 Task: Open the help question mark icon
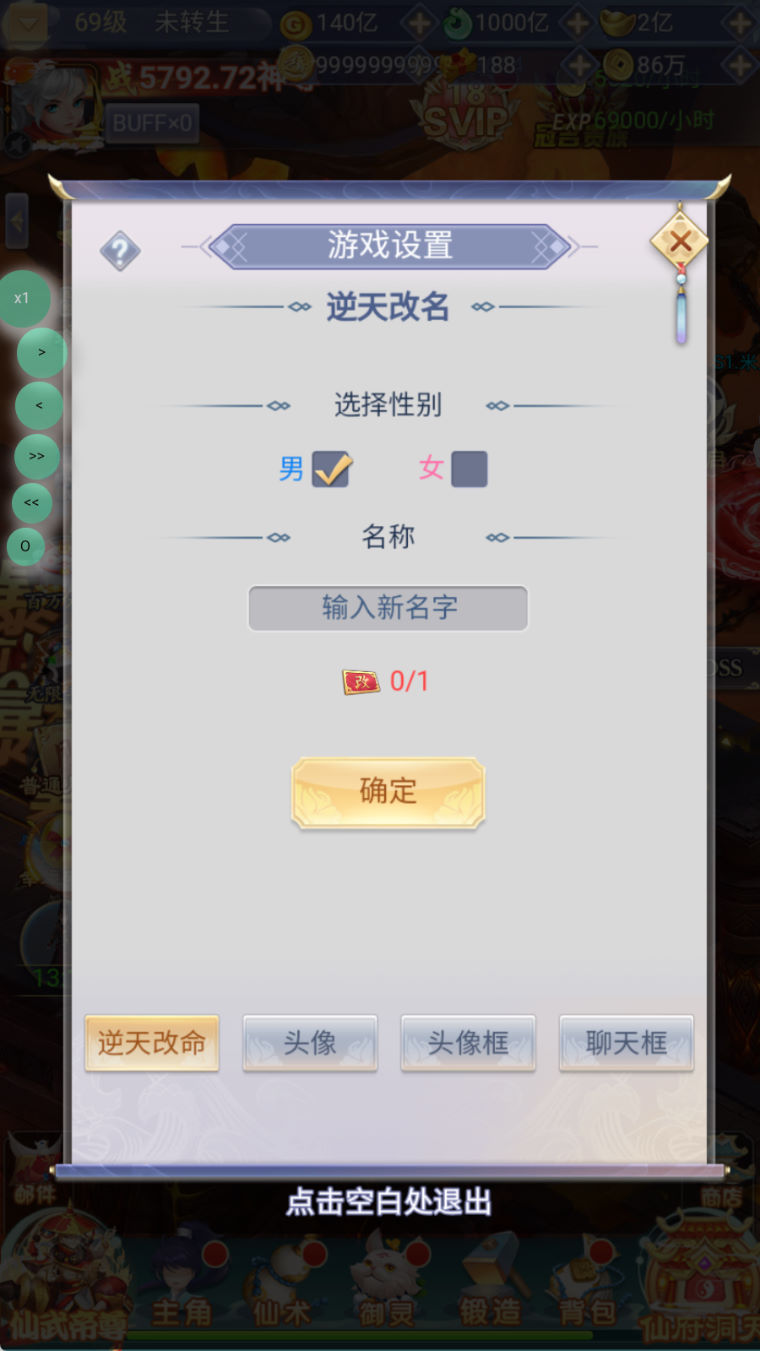[120, 251]
